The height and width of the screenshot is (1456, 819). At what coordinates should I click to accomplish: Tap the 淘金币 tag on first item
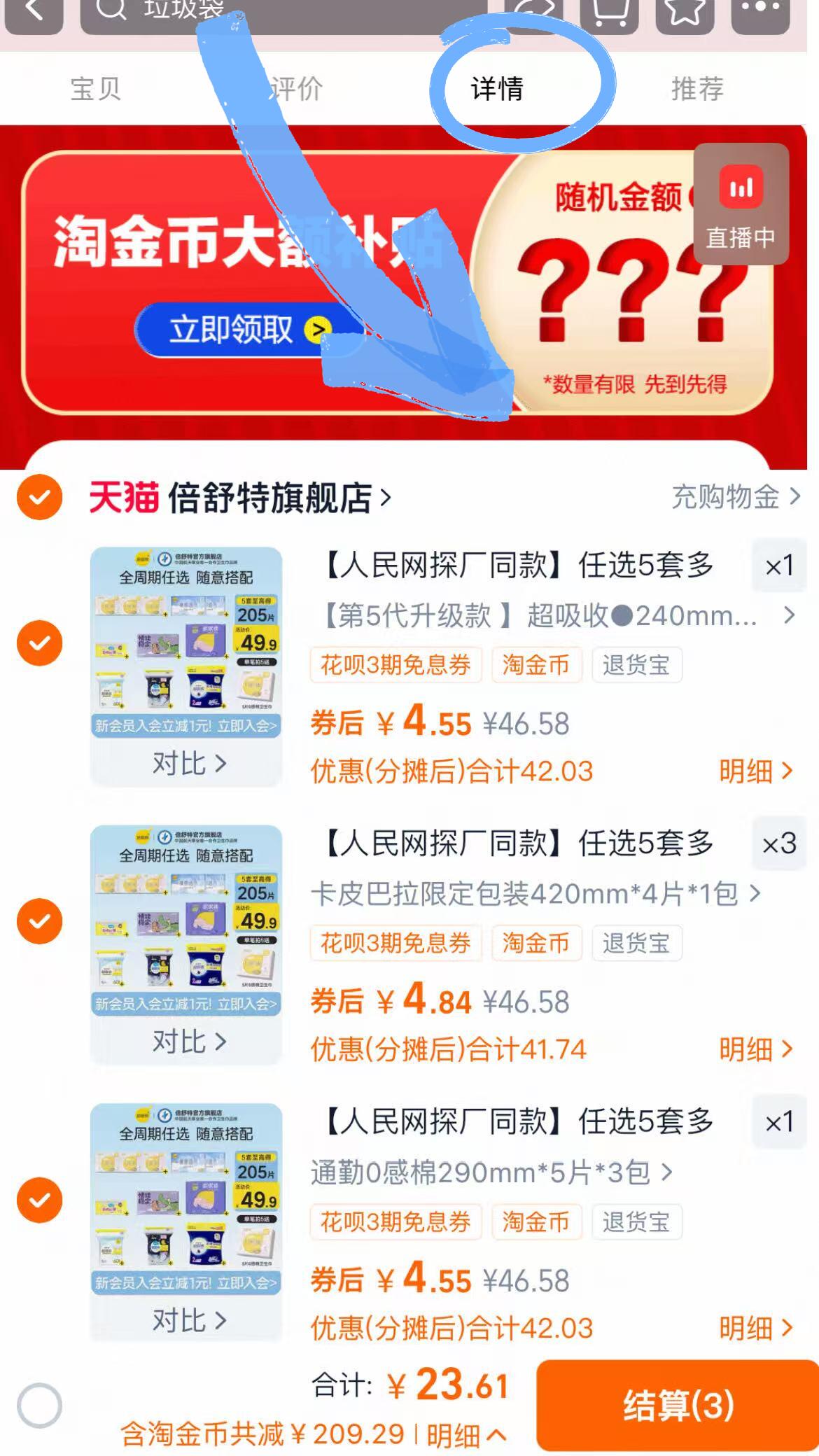coord(536,666)
